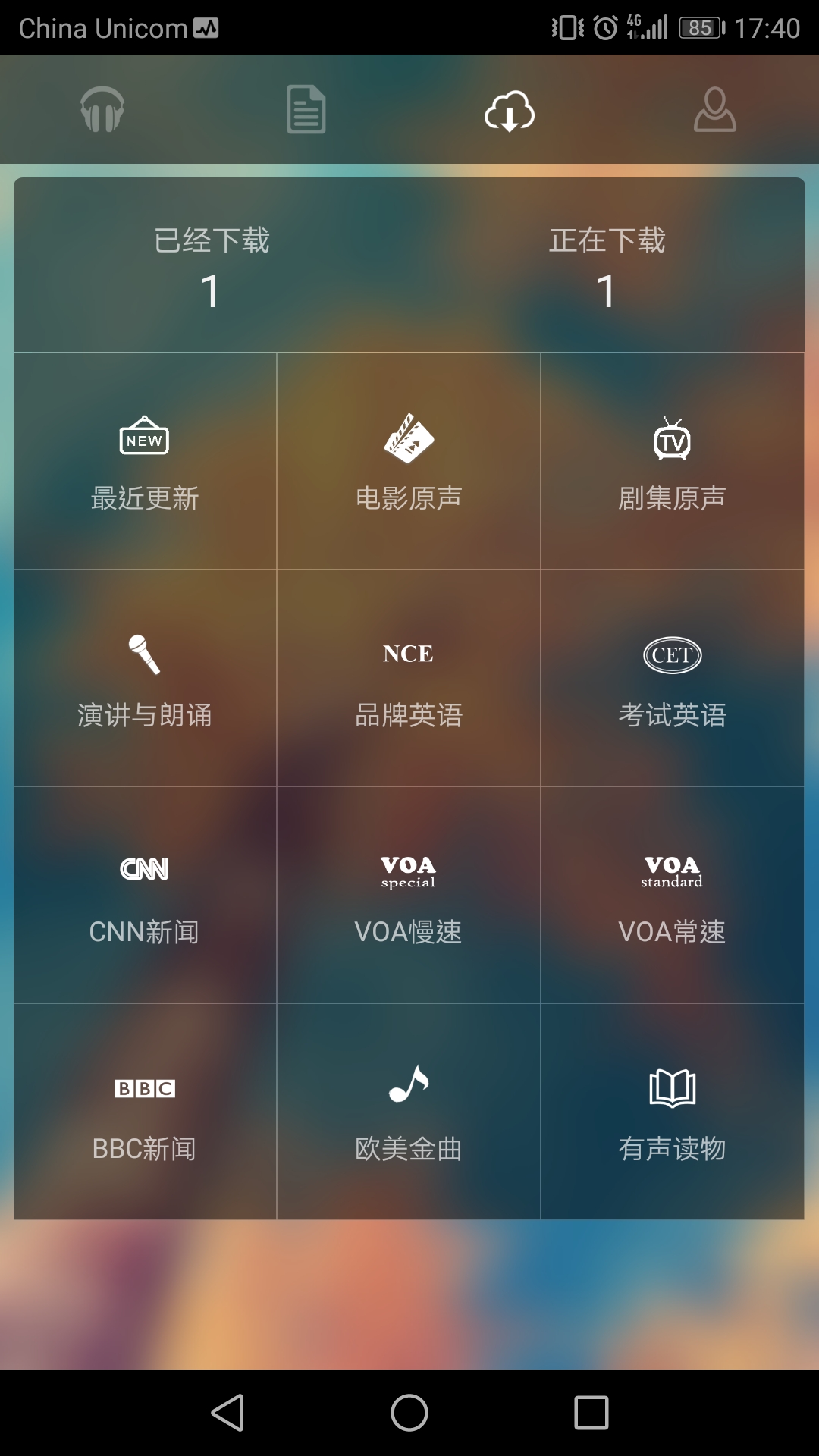Open CET 考试英语 category
Screen dimensions: 819x1456
[673, 678]
